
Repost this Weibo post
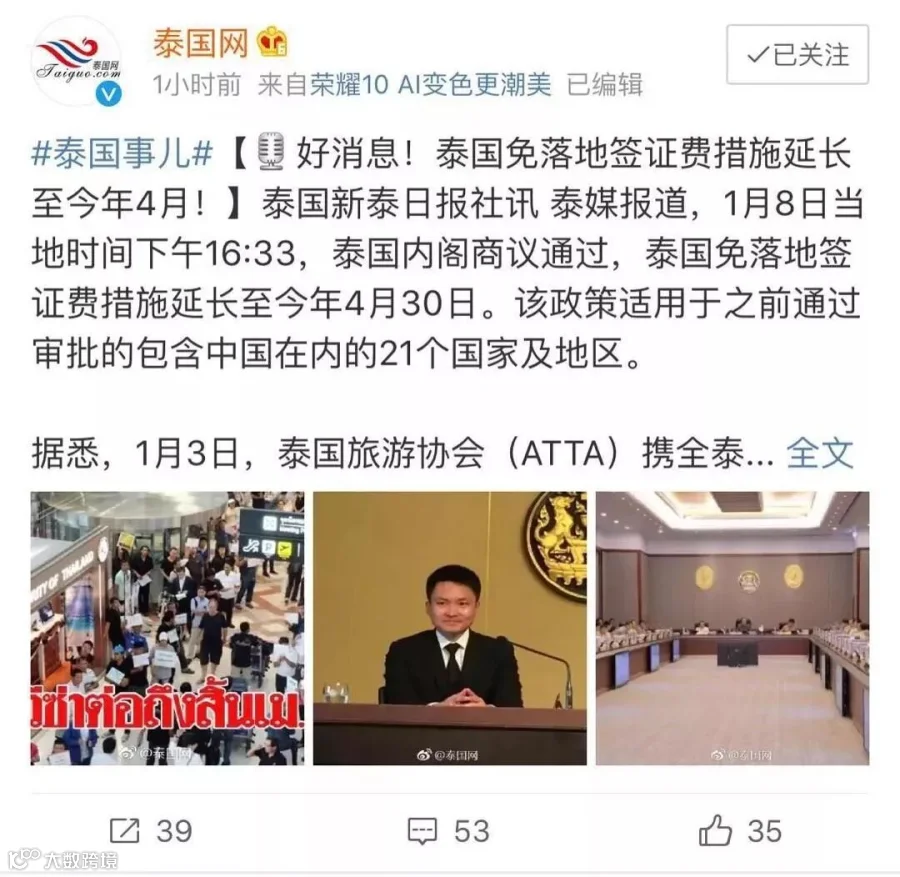[x=151, y=831]
